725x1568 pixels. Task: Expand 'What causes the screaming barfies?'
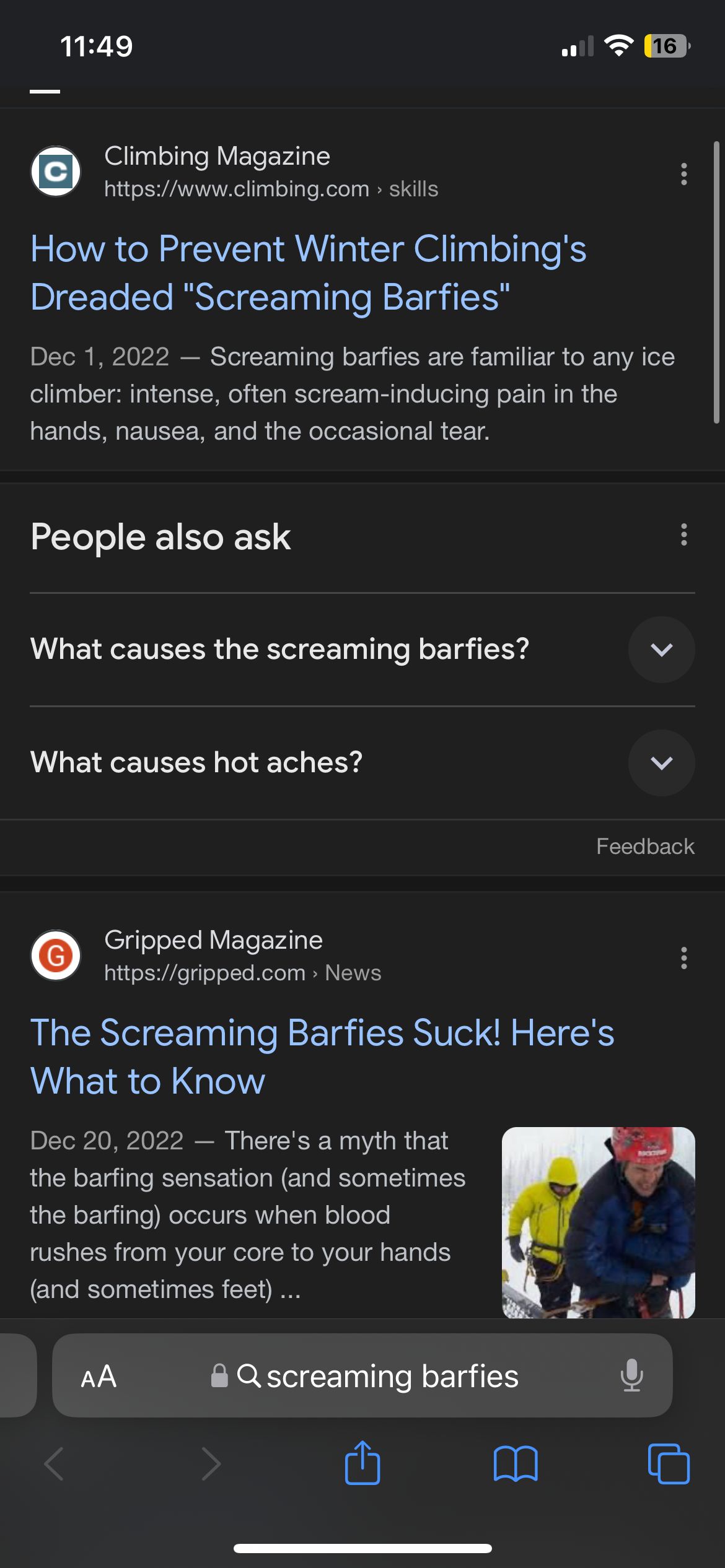661,650
